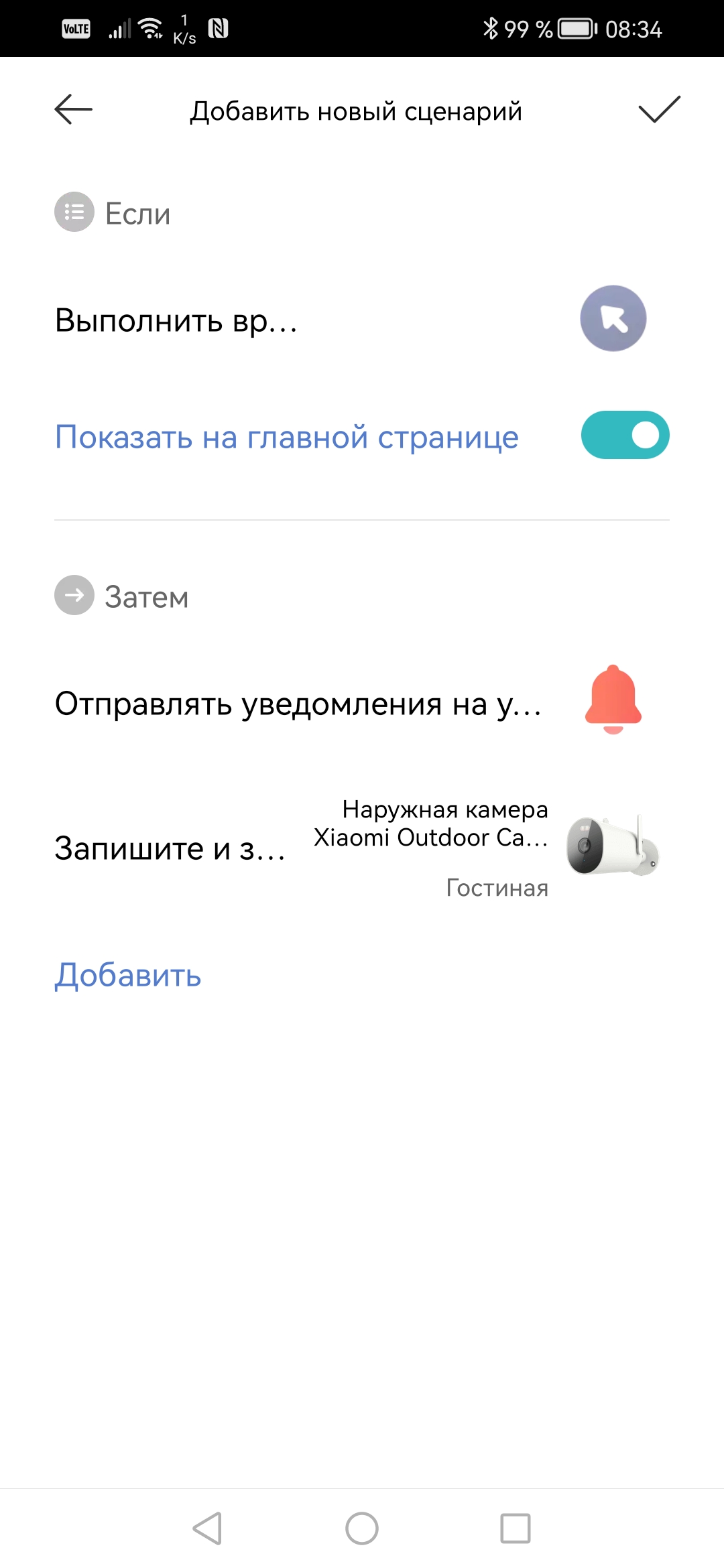Viewport: 724px width, 1568px height.
Task: Go back from the new scenario screen
Action: click(73, 110)
